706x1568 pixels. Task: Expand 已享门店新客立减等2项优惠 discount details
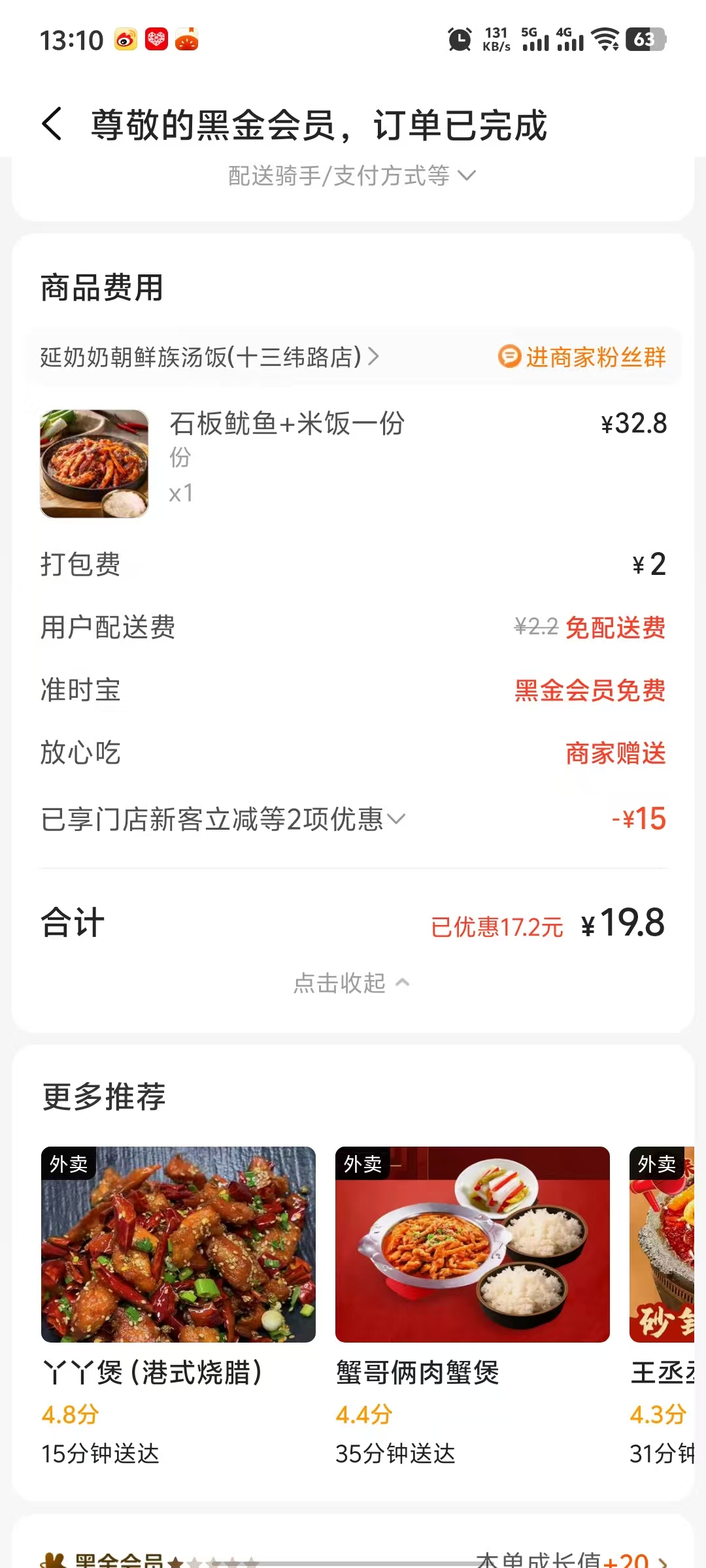coord(224,819)
